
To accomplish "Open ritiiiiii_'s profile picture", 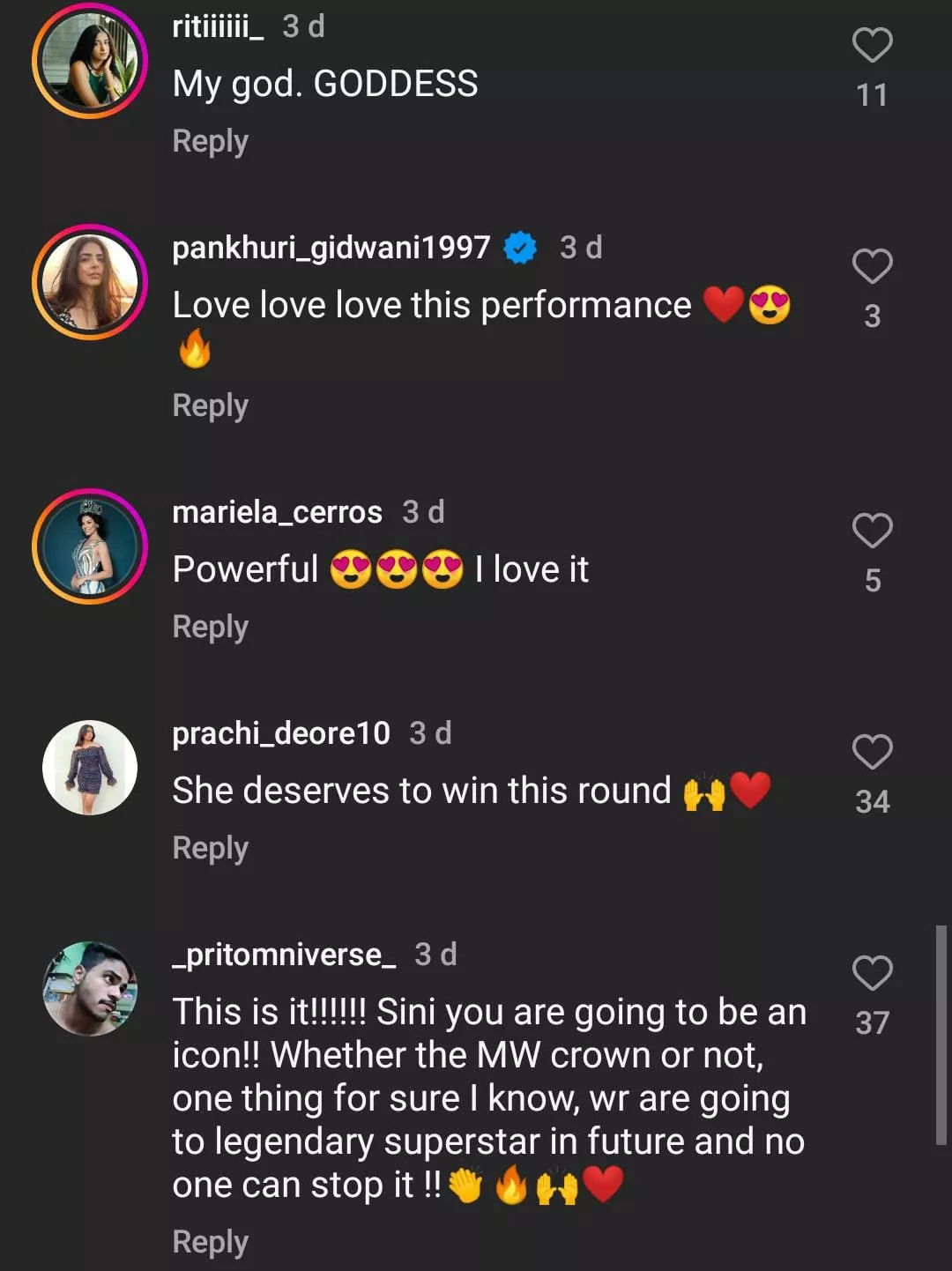I will click(90, 61).
